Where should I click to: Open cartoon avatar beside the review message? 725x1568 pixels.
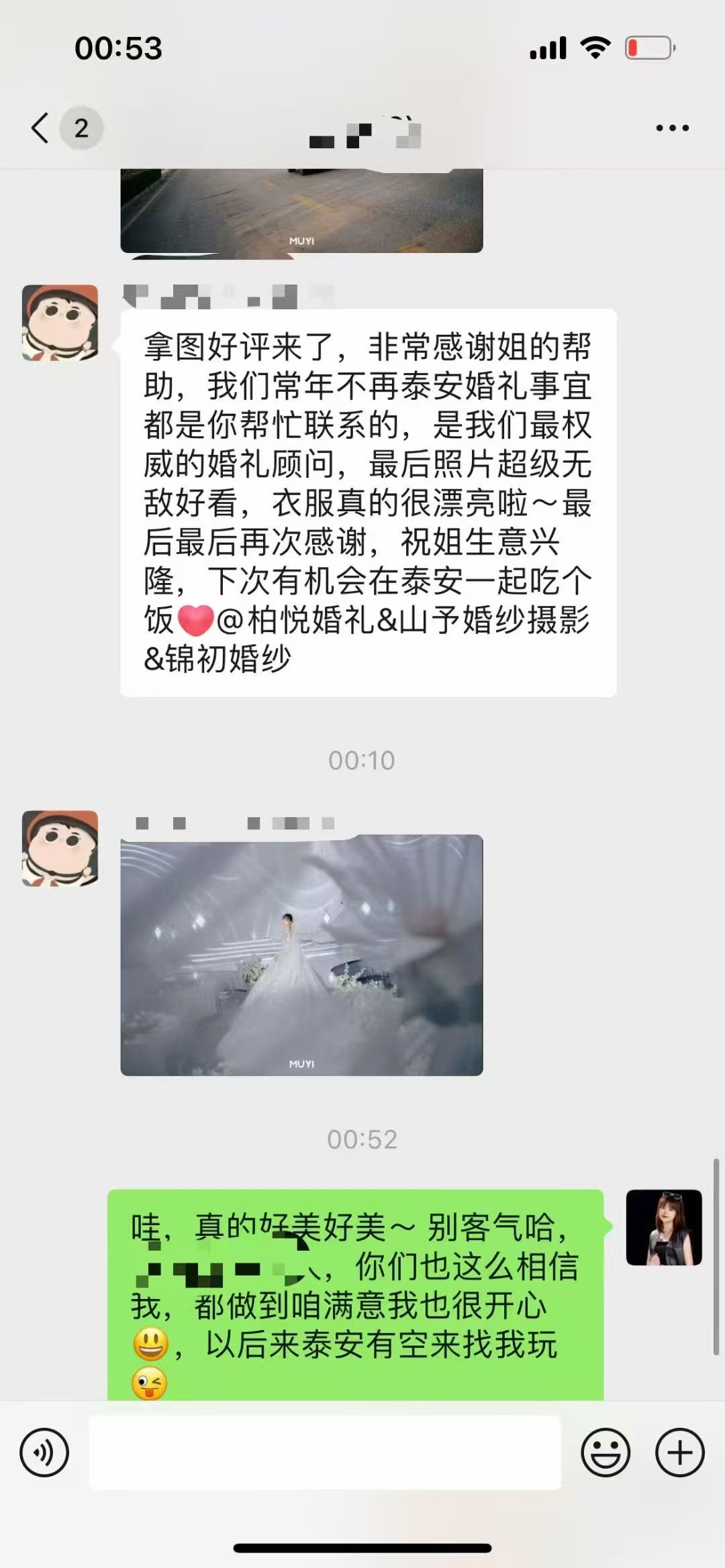point(60,323)
